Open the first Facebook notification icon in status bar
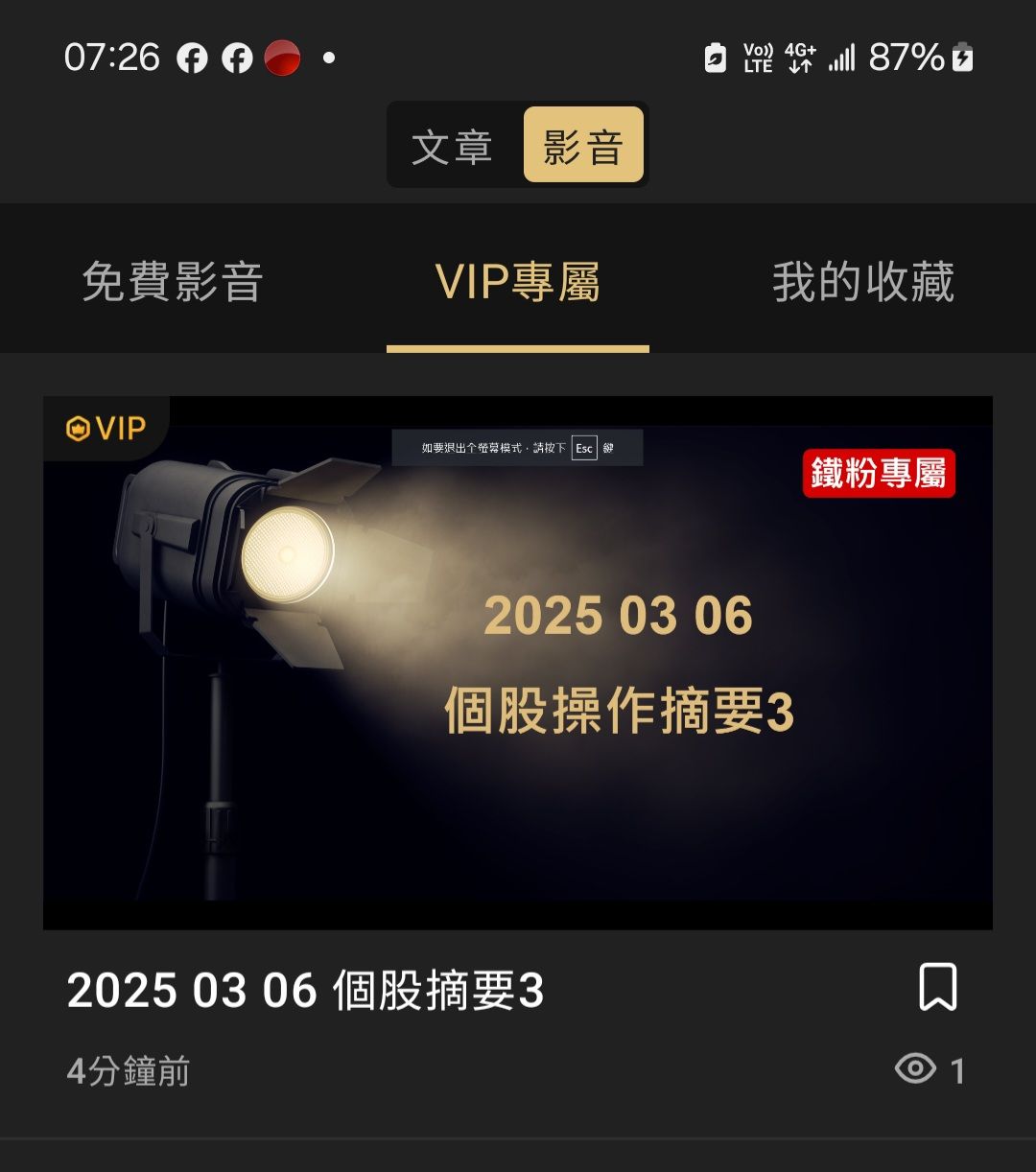Viewport: 1036px width, 1172px height. [193, 58]
